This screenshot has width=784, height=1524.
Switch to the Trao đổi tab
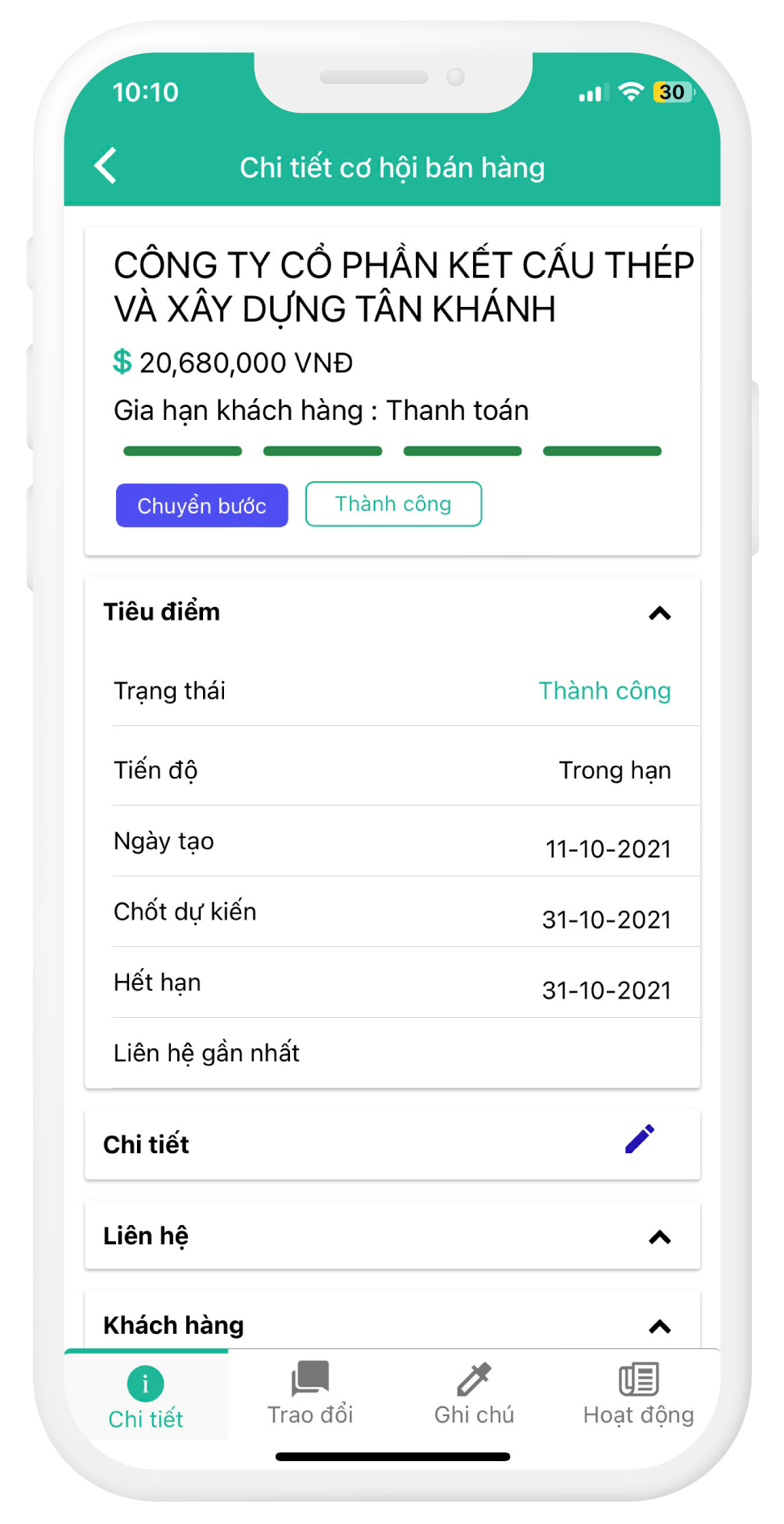[310, 1394]
